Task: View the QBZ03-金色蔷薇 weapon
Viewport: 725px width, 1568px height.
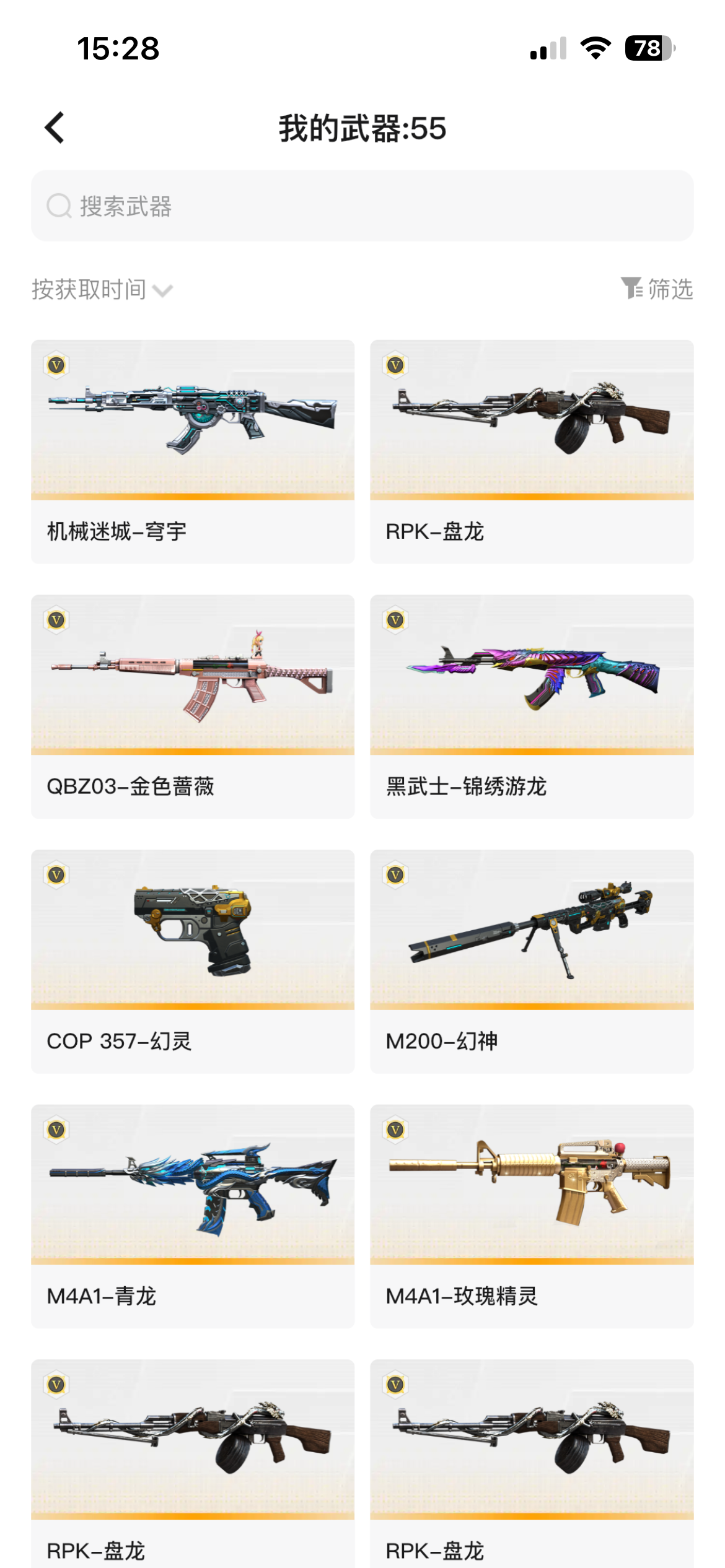Action: [x=193, y=706]
